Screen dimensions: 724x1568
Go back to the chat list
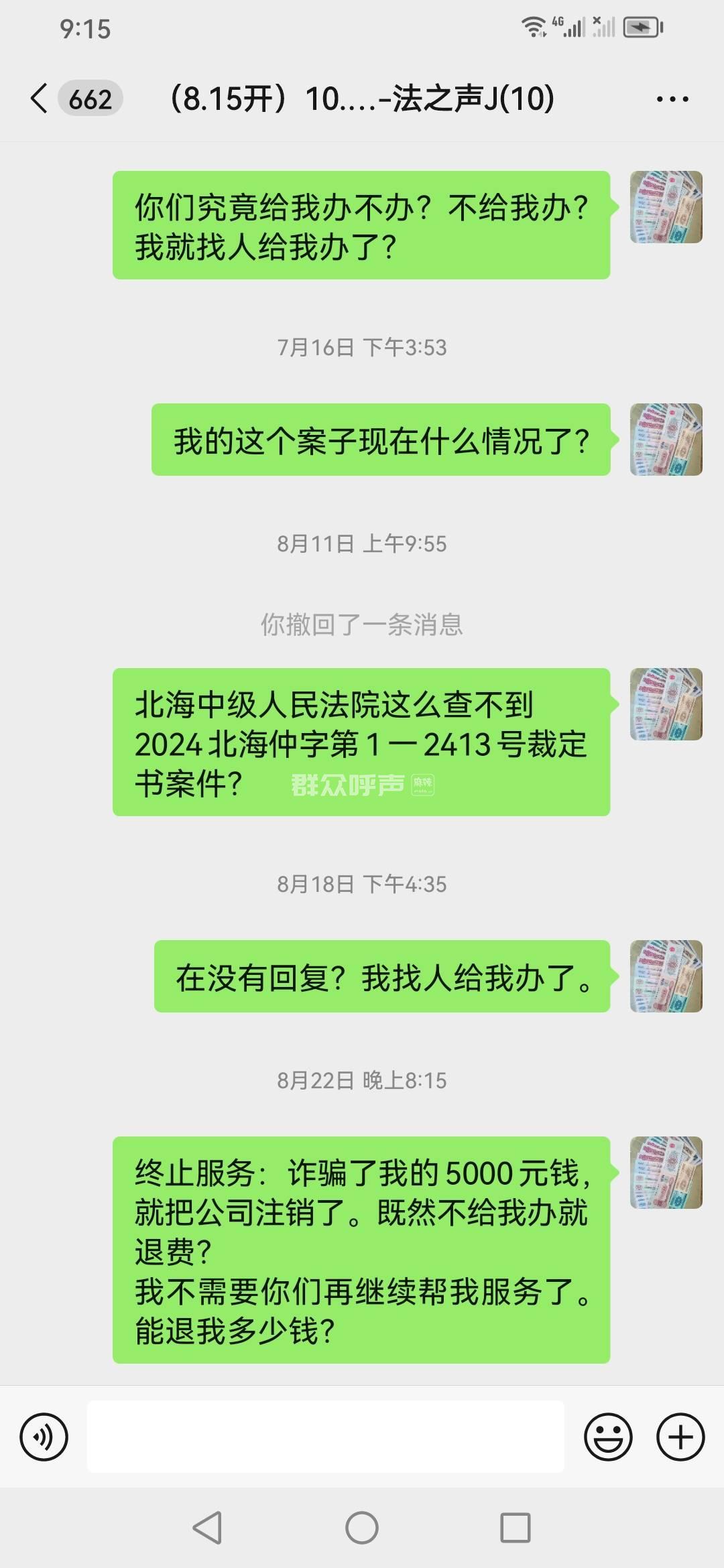pos(40,99)
